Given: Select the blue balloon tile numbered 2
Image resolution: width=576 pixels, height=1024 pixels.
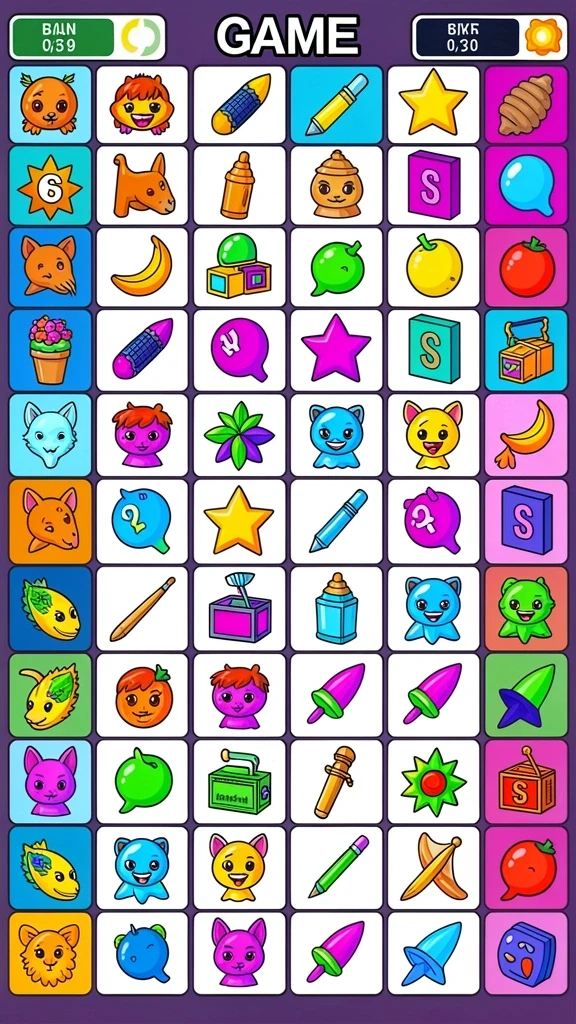Looking at the screenshot, I should tap(142, 521).
